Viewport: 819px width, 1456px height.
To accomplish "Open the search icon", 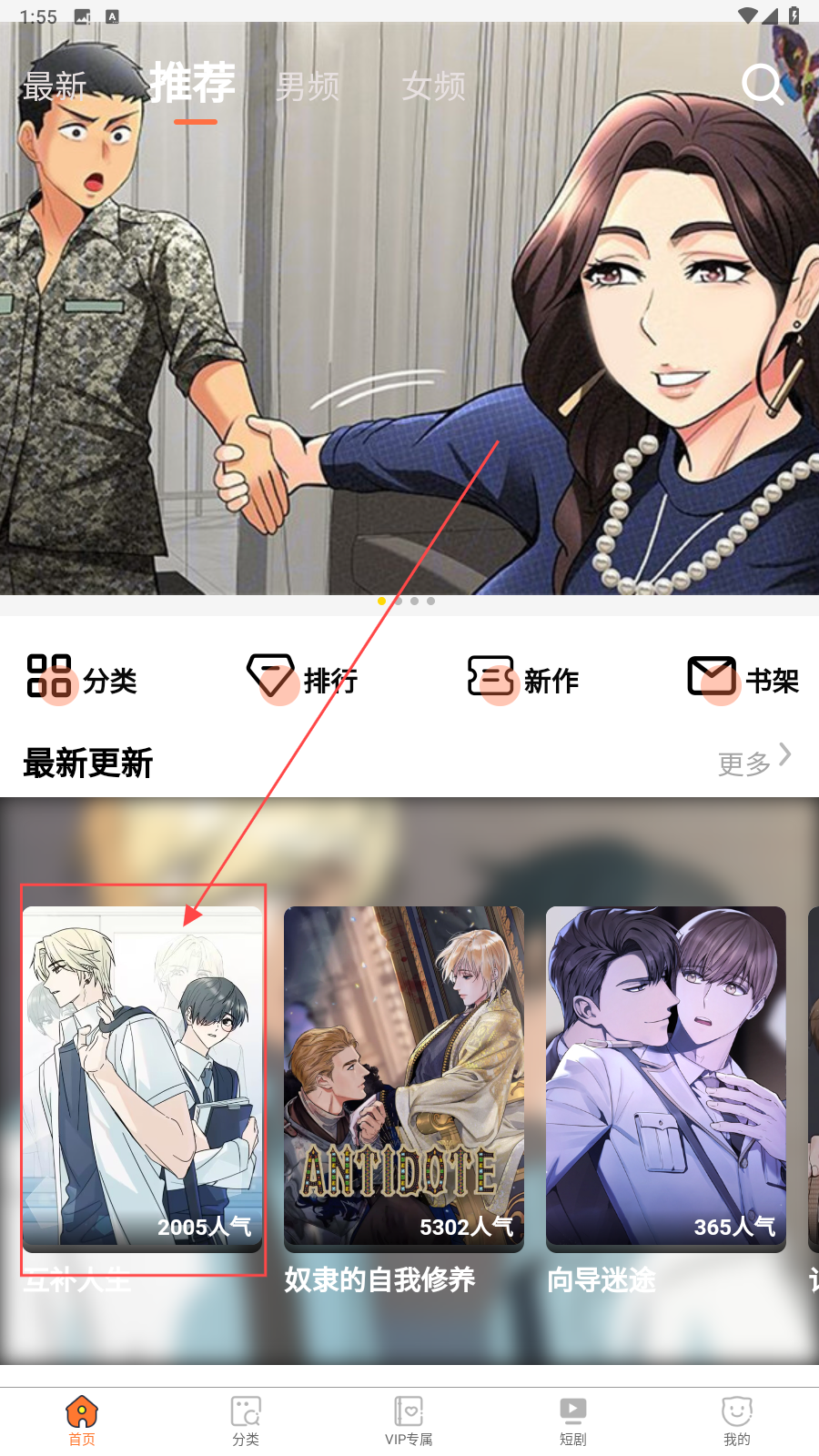I will coord(762,85).
